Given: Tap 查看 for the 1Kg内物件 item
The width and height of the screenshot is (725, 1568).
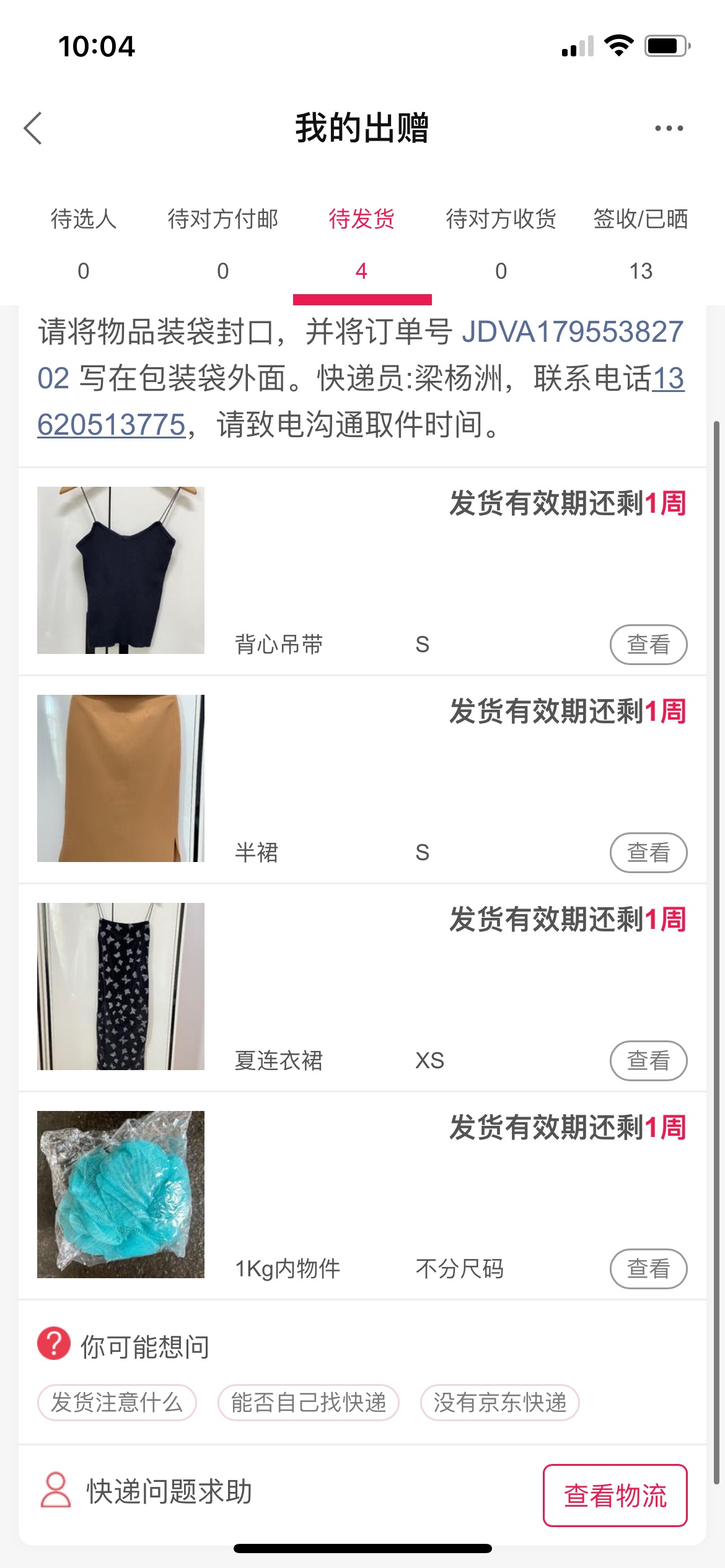Looking at the screenshot, I should pos(649,1269).
